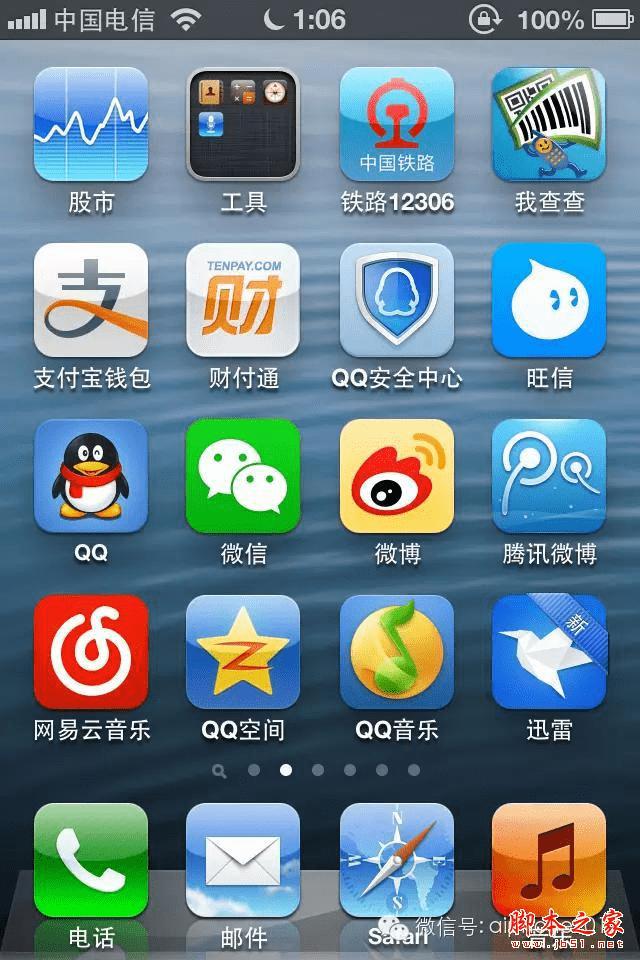Open QQ安全中心

click(x=397, y=300)
